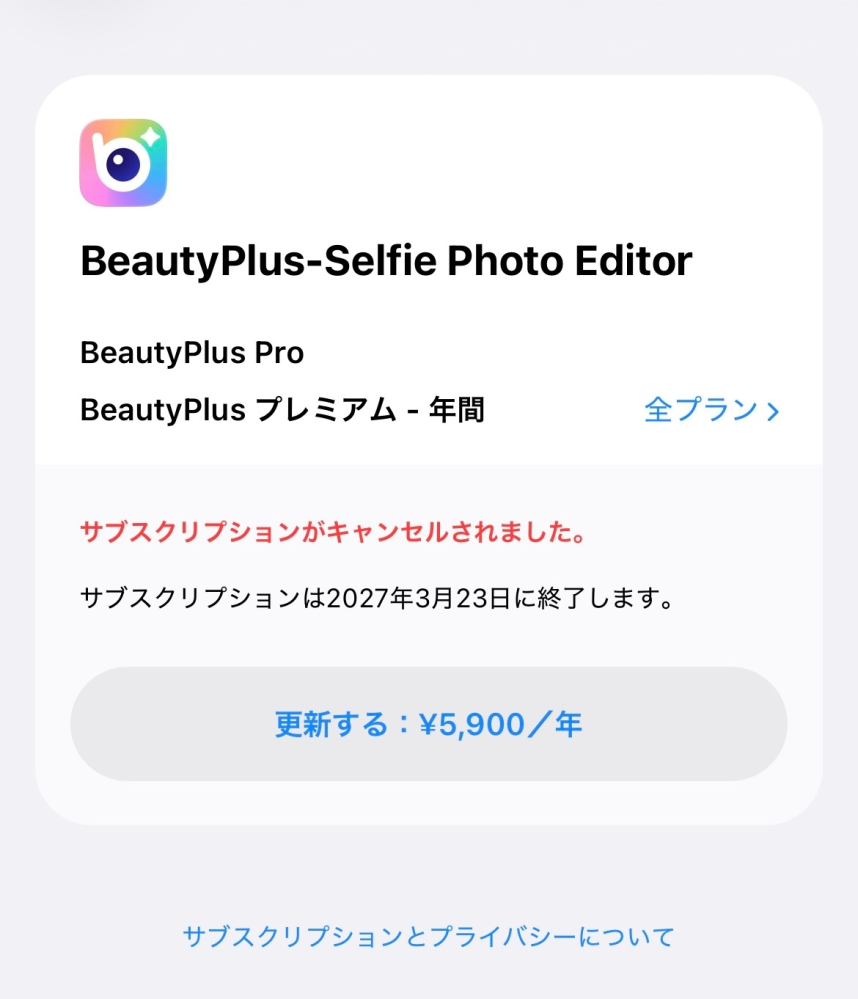Open the chevron next to 全プラン

768,409
